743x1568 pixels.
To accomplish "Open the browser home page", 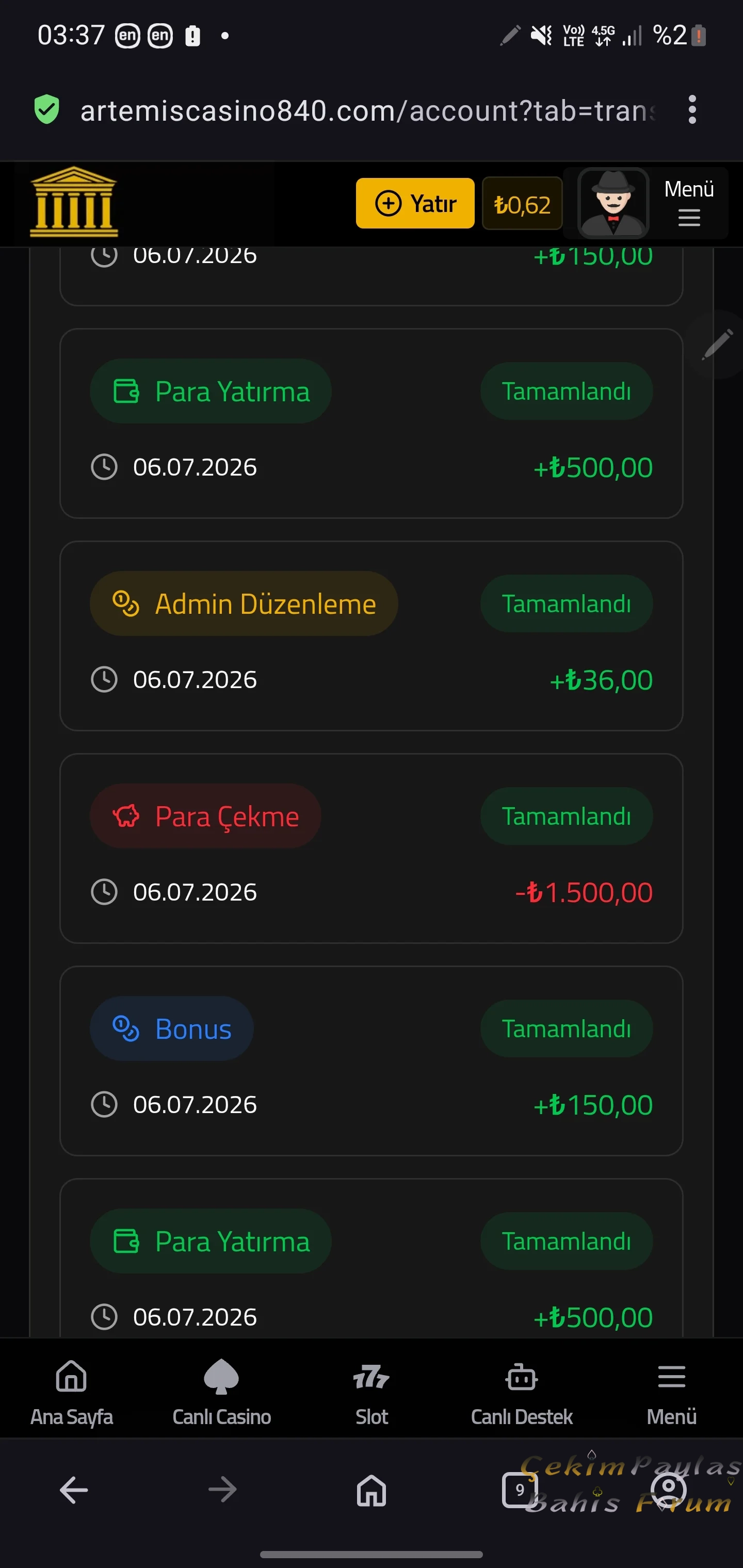I will (x=372, y=1490).
